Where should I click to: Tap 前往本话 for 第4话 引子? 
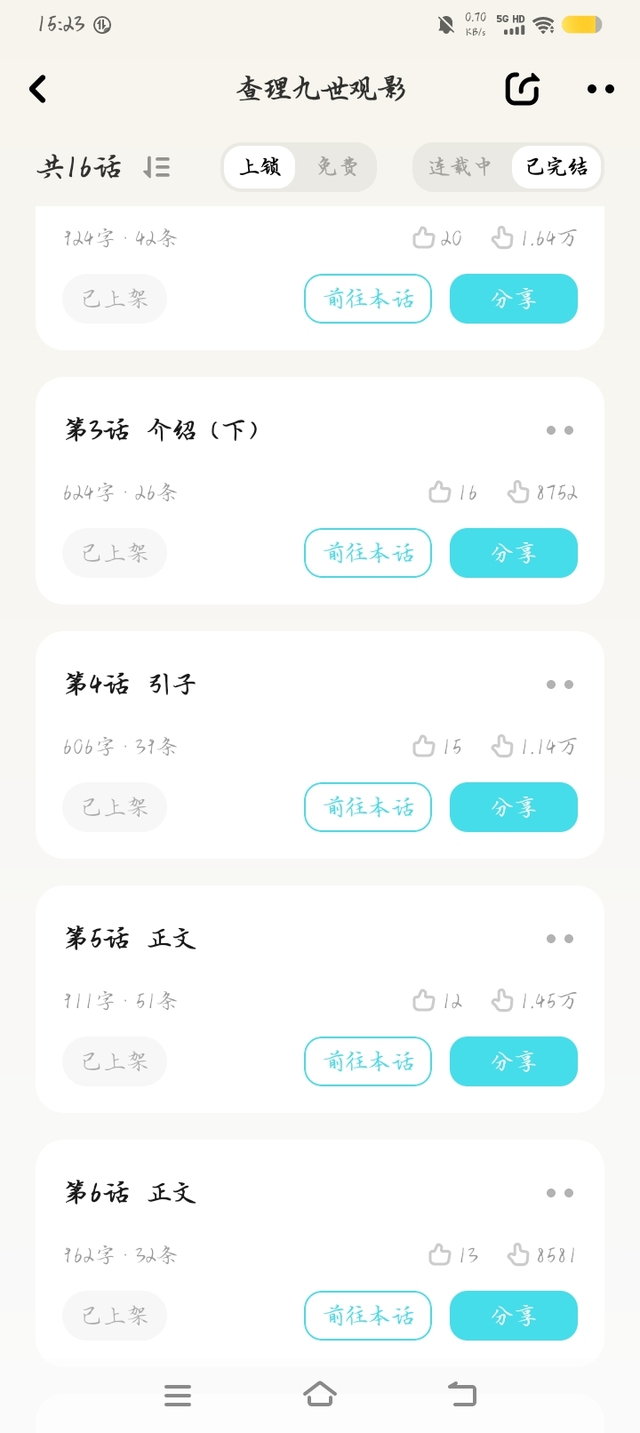pyautogui.click(x=368, y=807)
